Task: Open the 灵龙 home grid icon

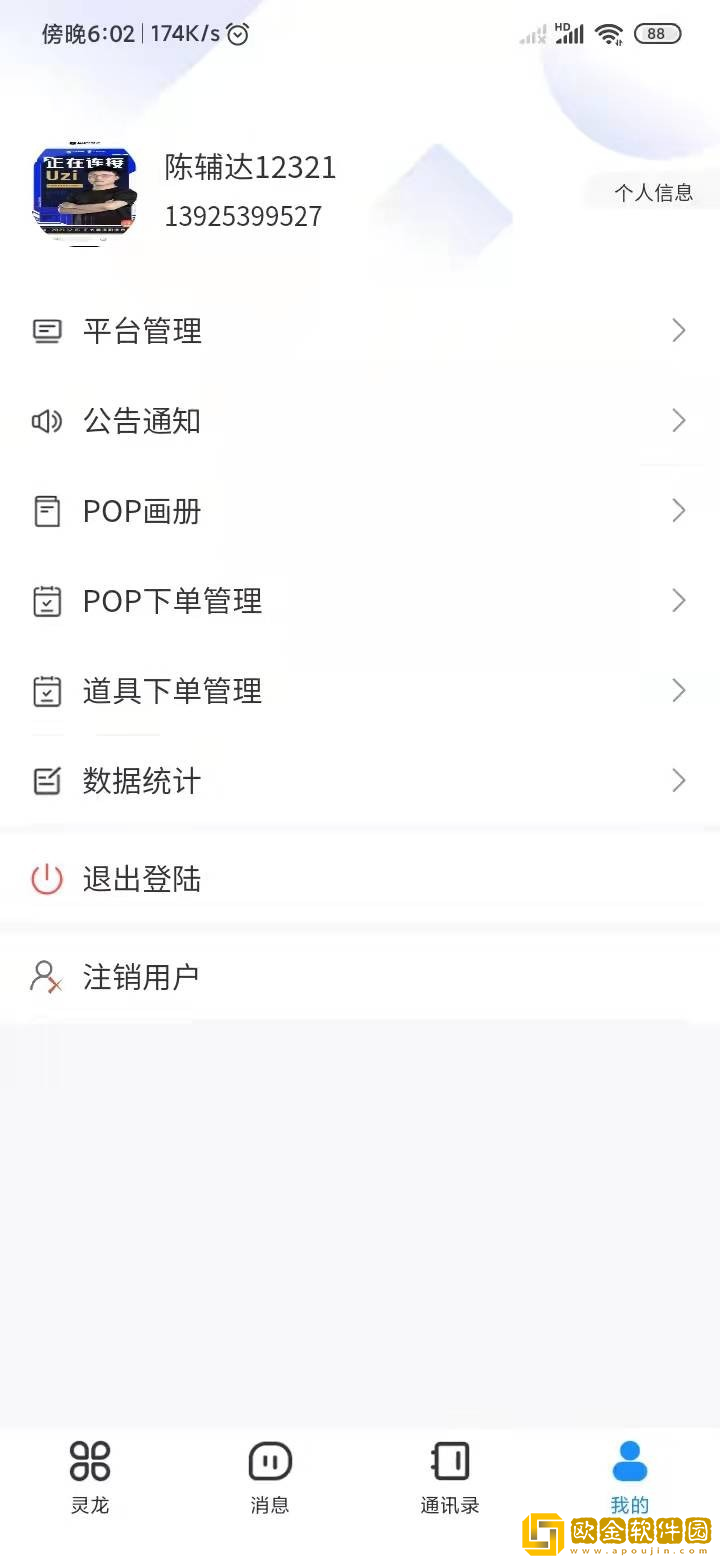Action: (89, 1460)
